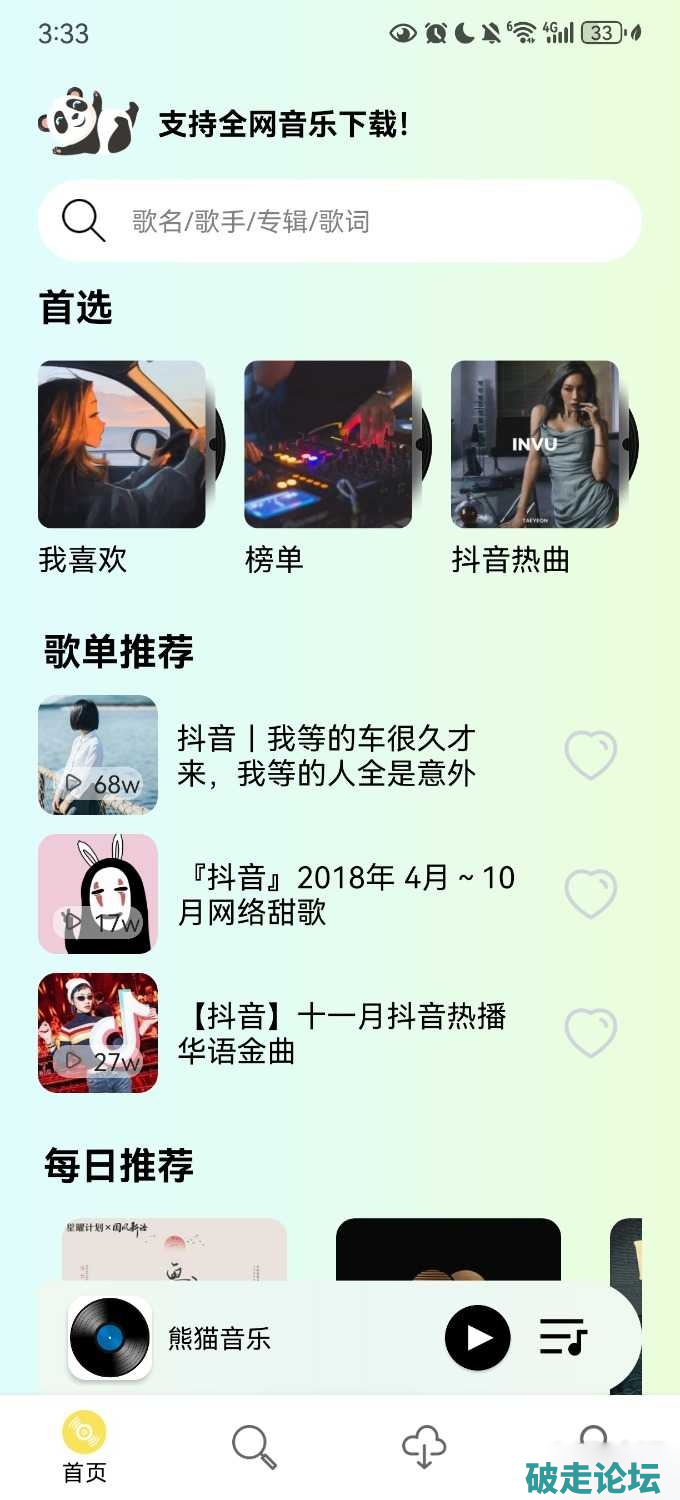Go to the search tab in bottom bar

[x=254, y=1447]
